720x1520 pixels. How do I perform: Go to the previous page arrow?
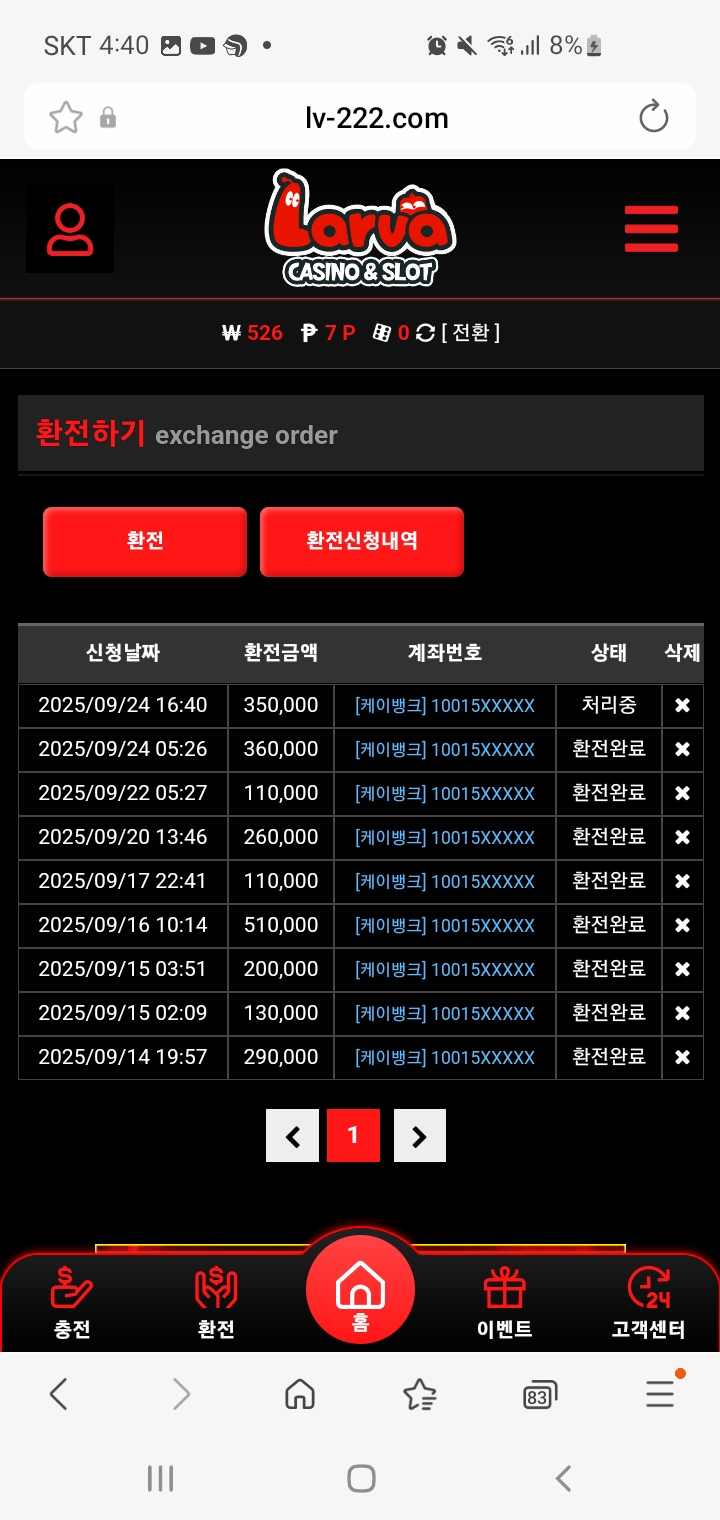pyautogui.click(x=293, y=1136)
